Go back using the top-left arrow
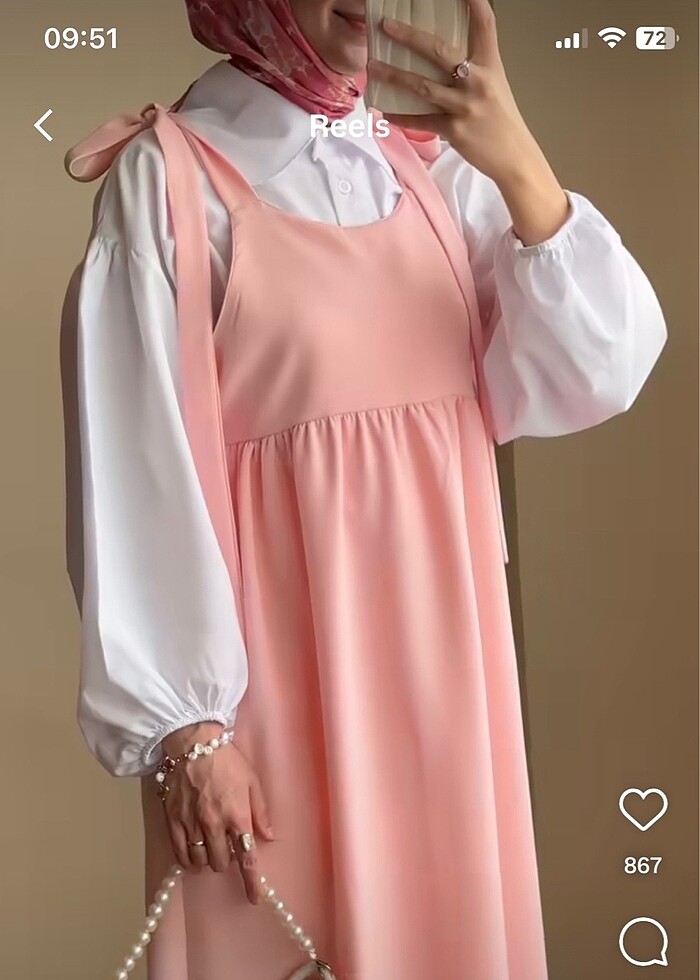 [43, 126]
